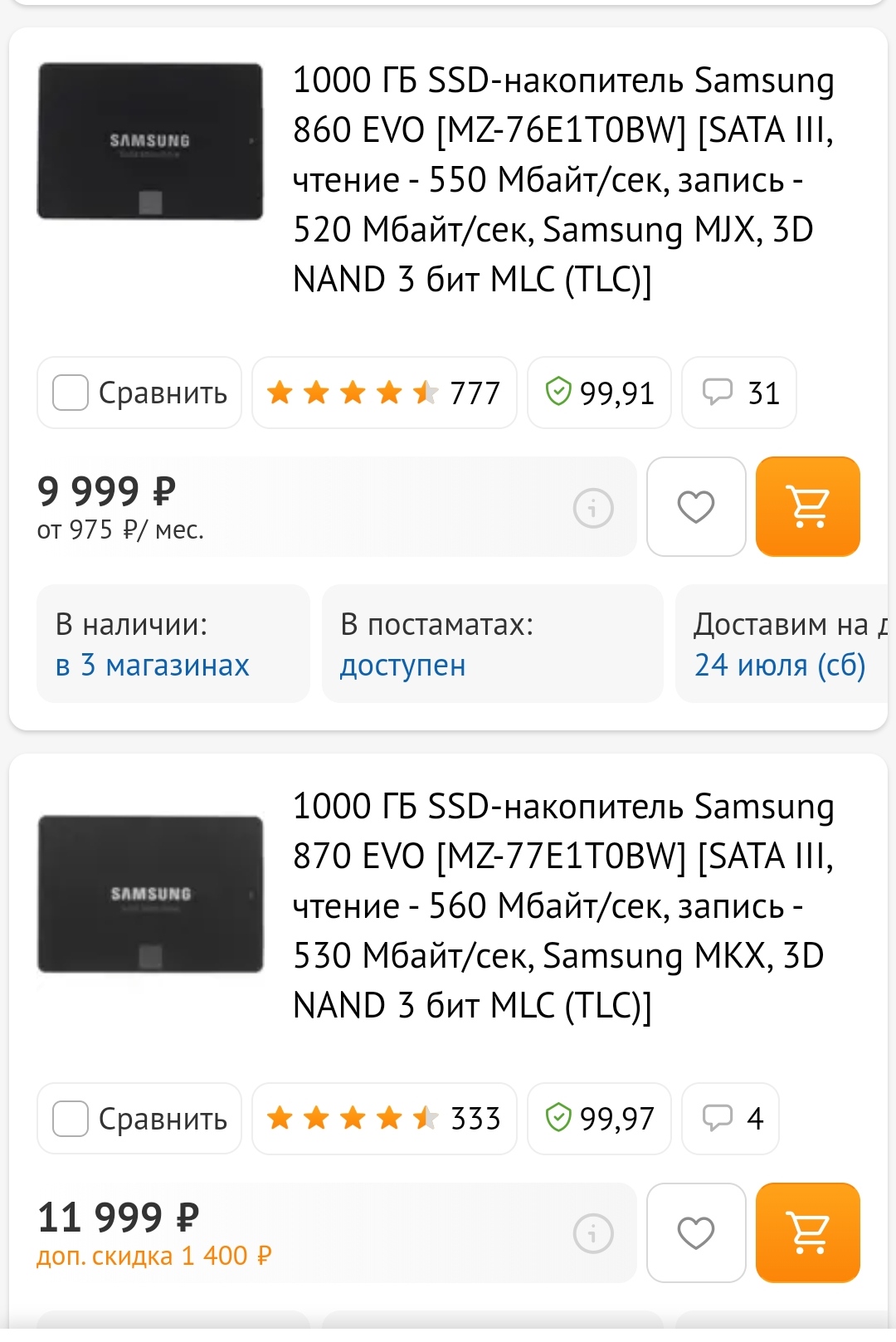The width and height of the screenshot is (896, 1342).
Task: Add the 870 EVO to the cart
Action: (808, 1233)
